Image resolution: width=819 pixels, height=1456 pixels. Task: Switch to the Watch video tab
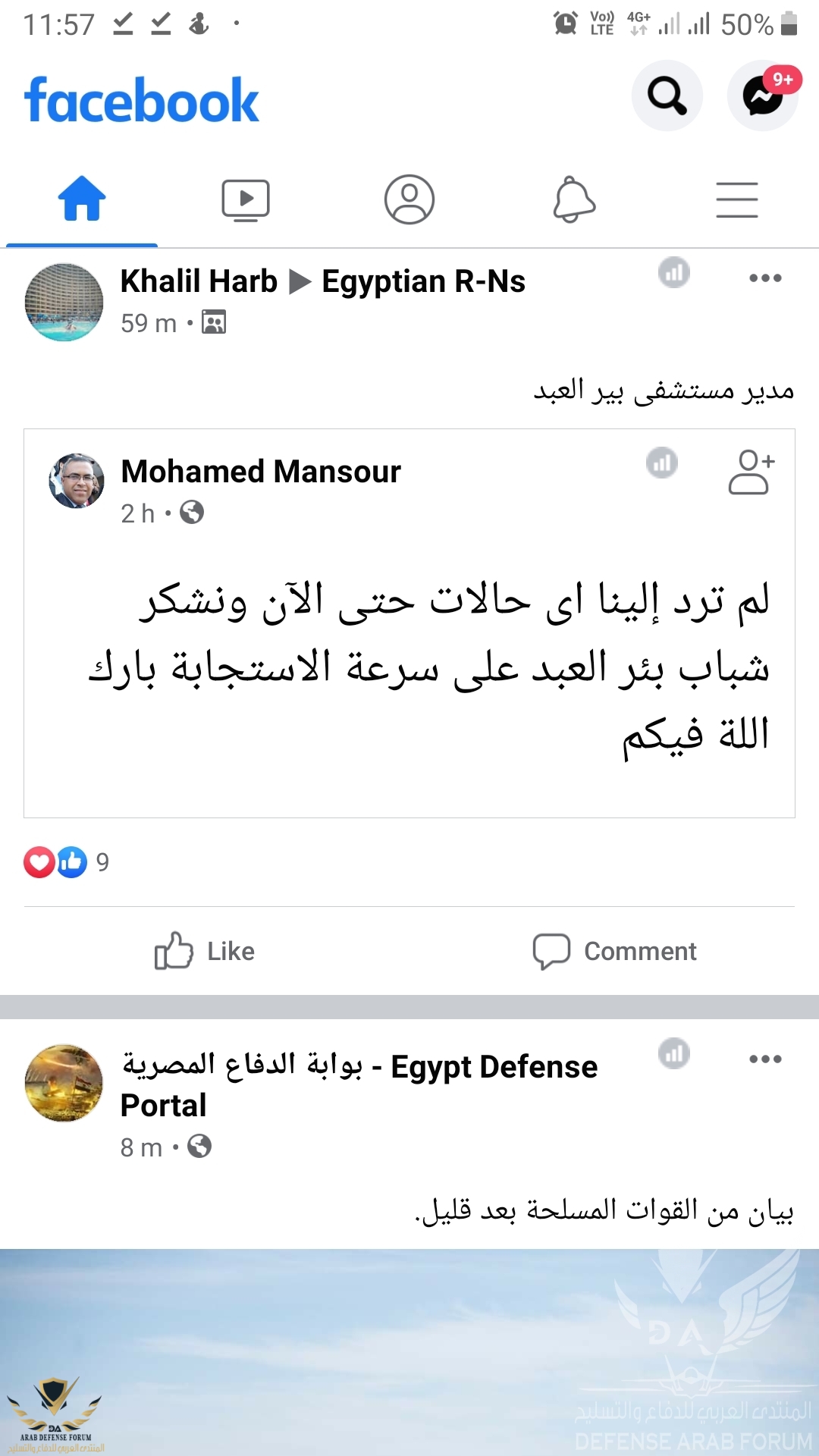246,200
